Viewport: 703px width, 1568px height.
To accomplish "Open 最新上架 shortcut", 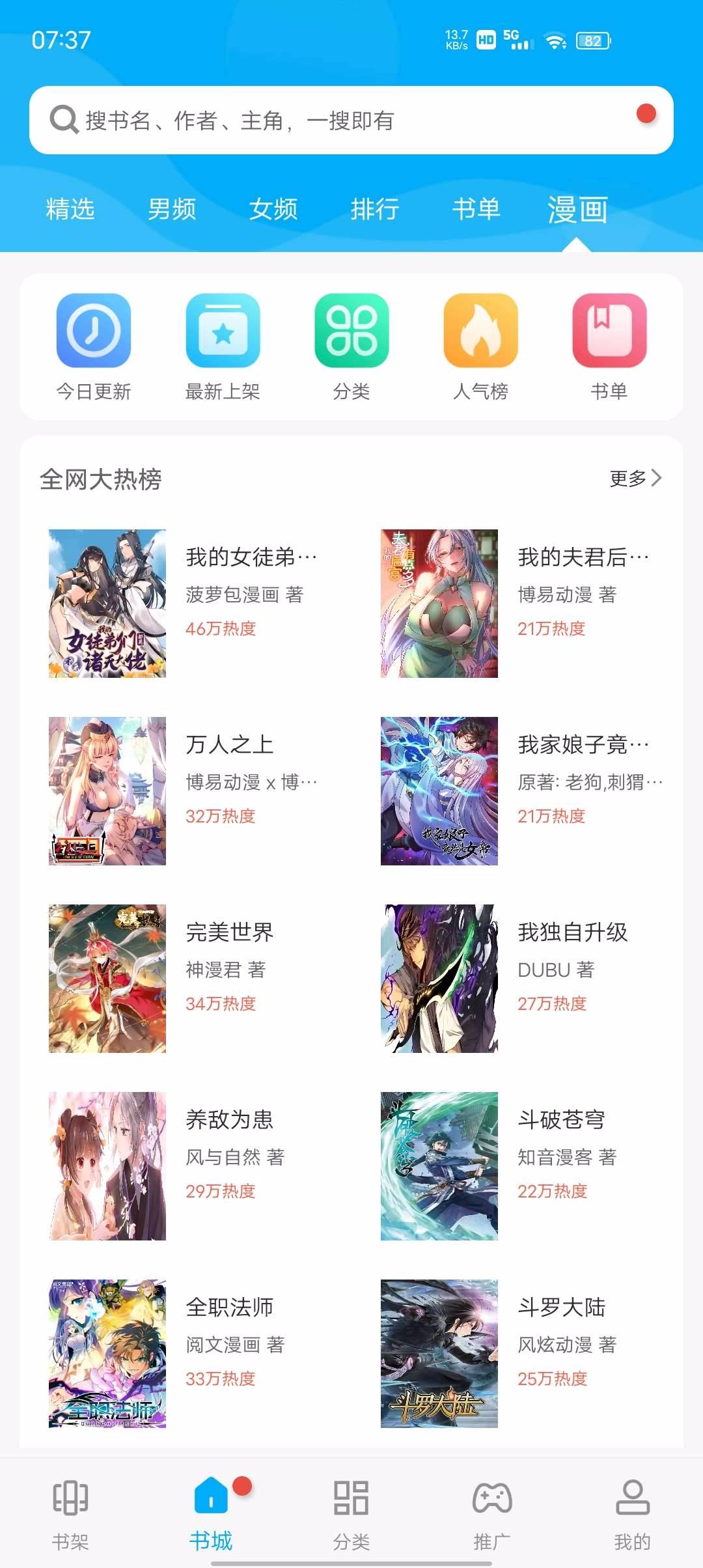I will point(223,346).
